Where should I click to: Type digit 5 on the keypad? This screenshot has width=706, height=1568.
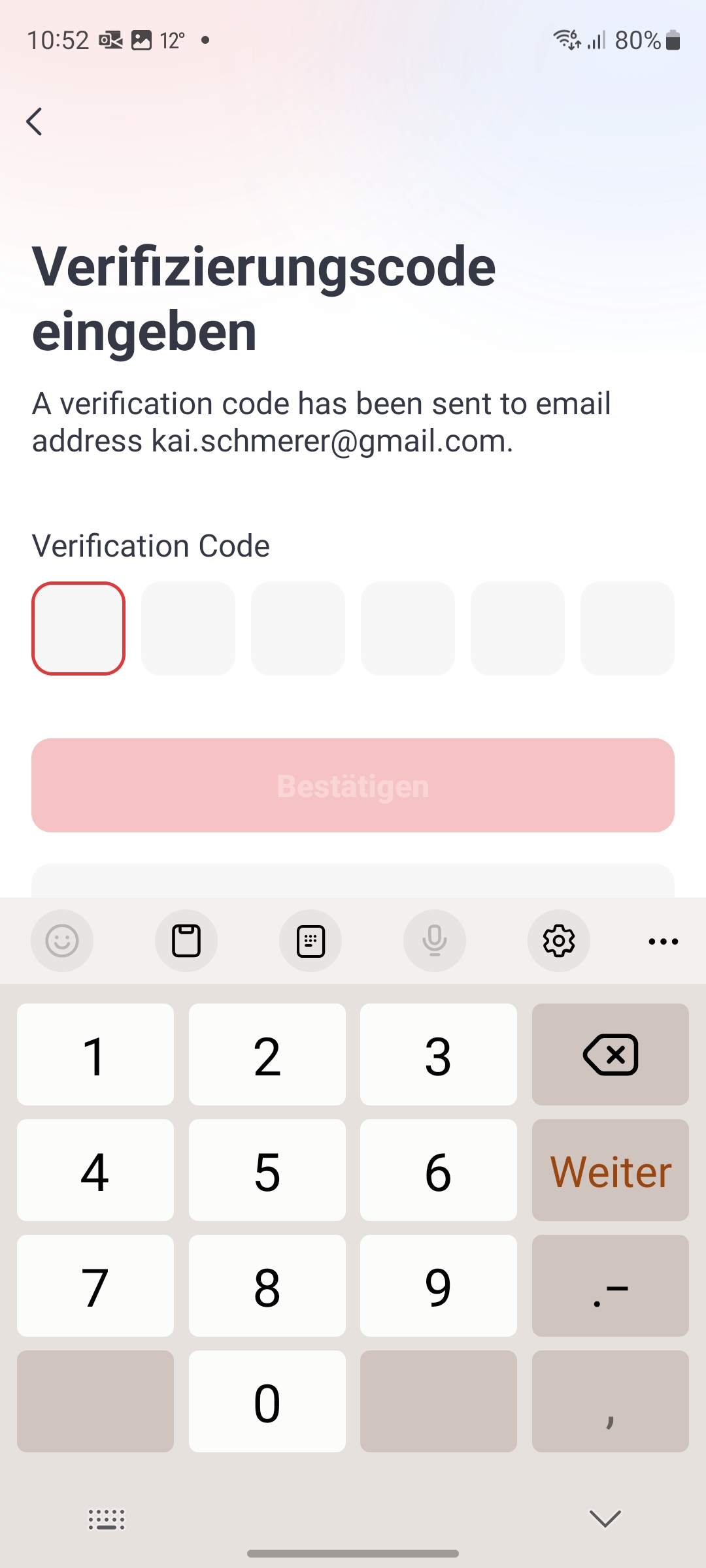click(x=267, y=1170)
